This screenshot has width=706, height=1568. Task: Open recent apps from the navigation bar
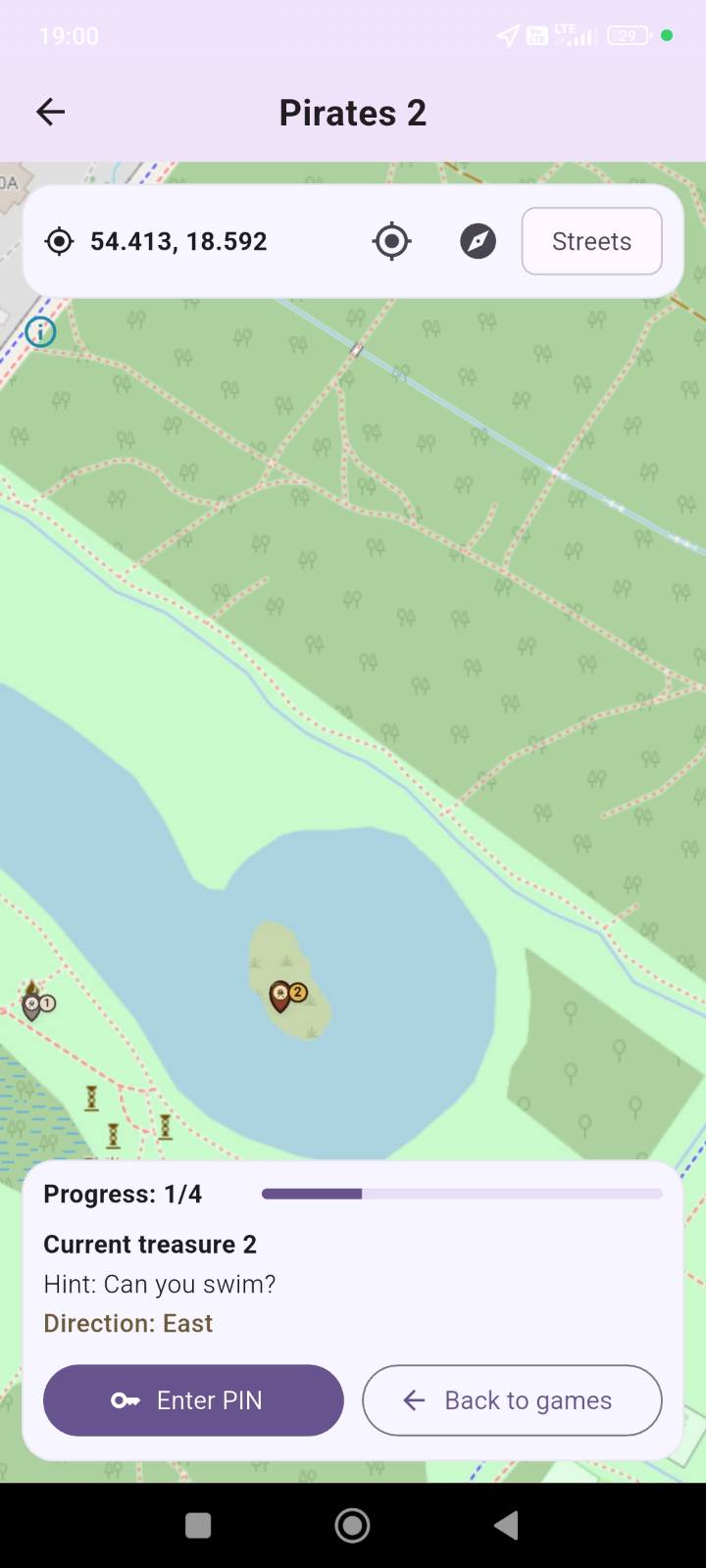(x=198, y=1525)
